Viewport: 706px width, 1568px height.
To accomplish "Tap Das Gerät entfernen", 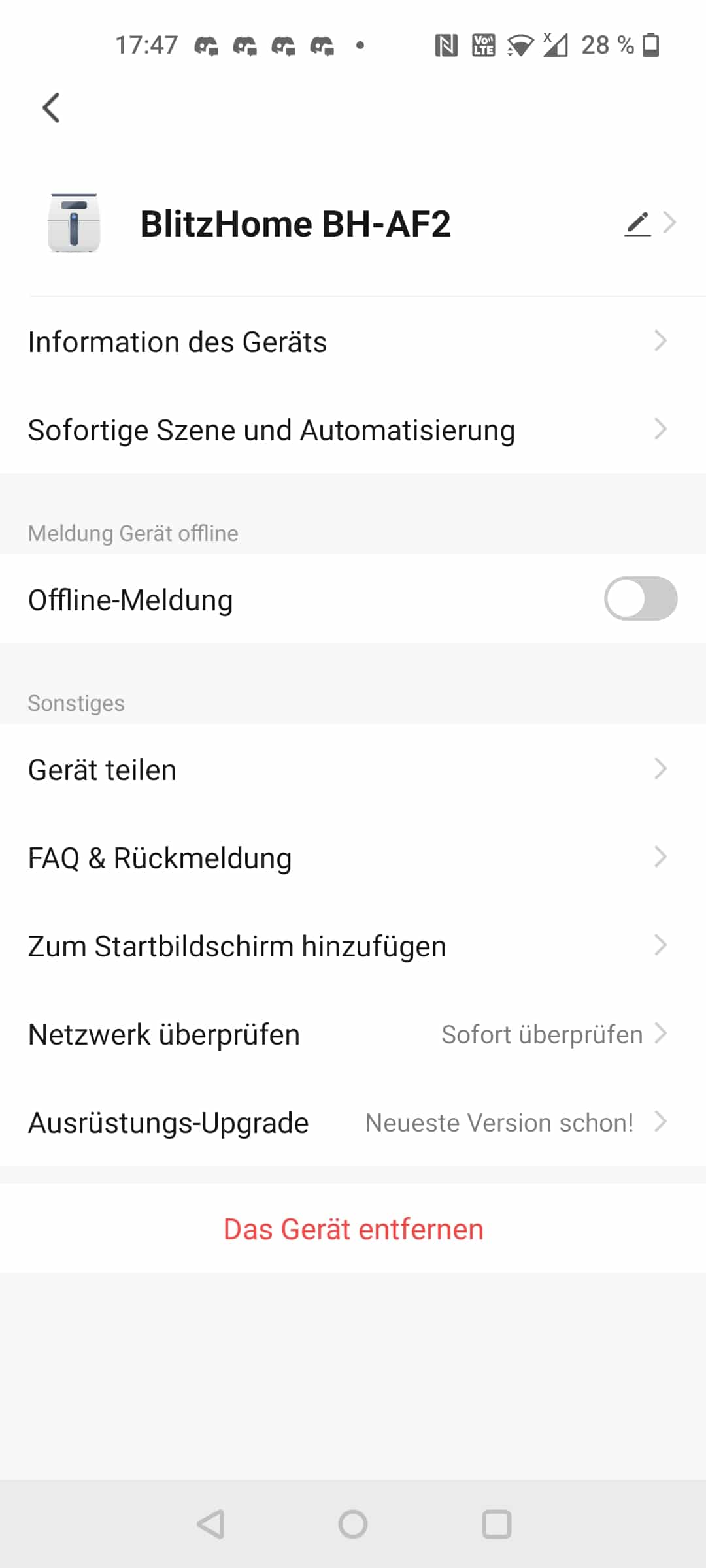I will (x=353, y=1228).
